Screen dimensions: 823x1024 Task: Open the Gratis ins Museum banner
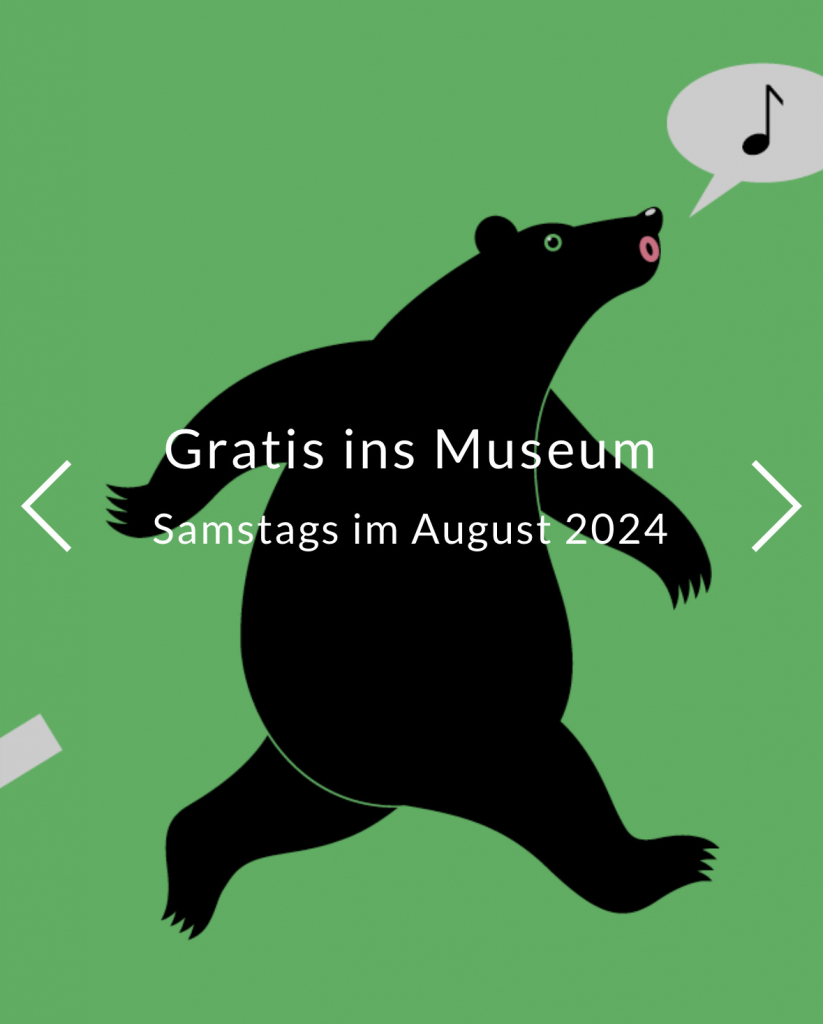pyautogui.click(x=410, y=451)
